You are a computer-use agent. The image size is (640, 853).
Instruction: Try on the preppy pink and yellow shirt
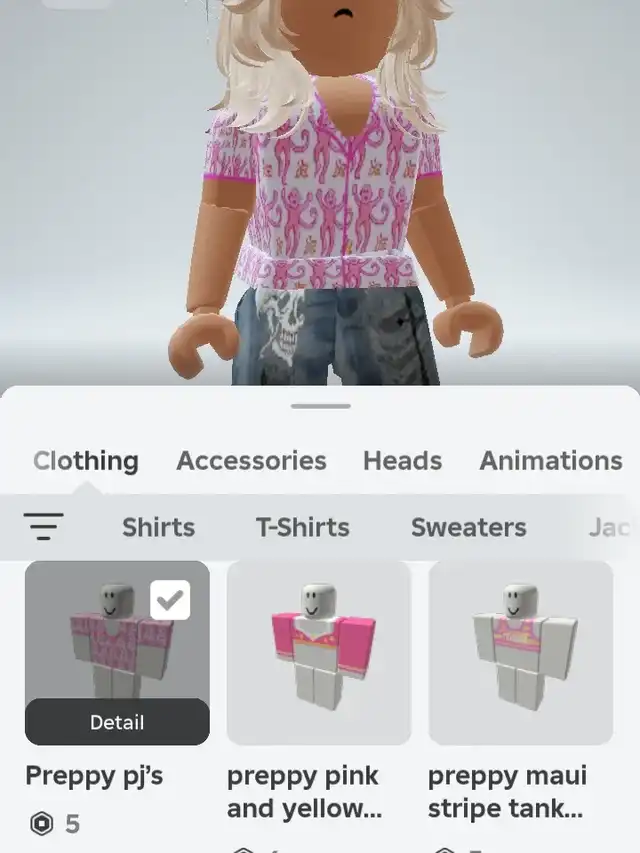point(319,652)
